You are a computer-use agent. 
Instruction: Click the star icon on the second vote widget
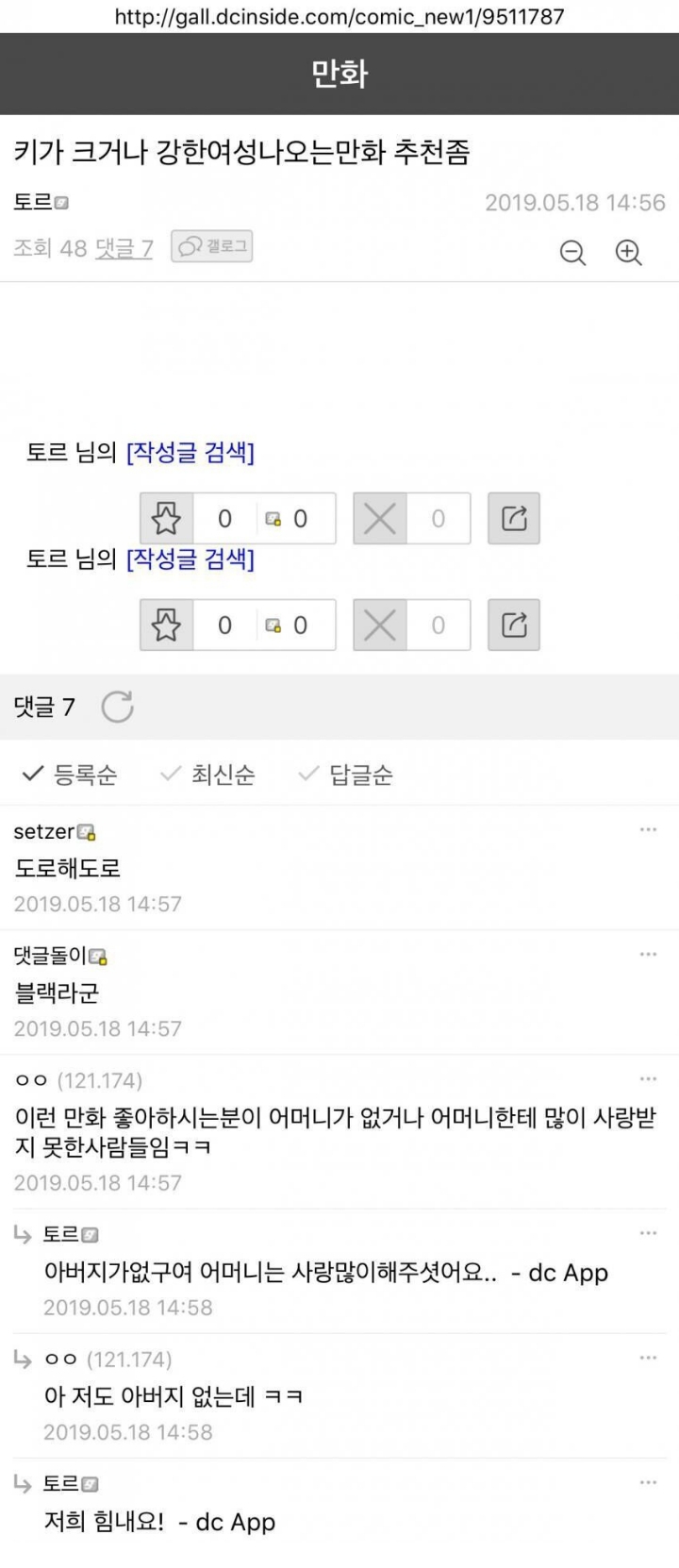click(x=167, y=625)
